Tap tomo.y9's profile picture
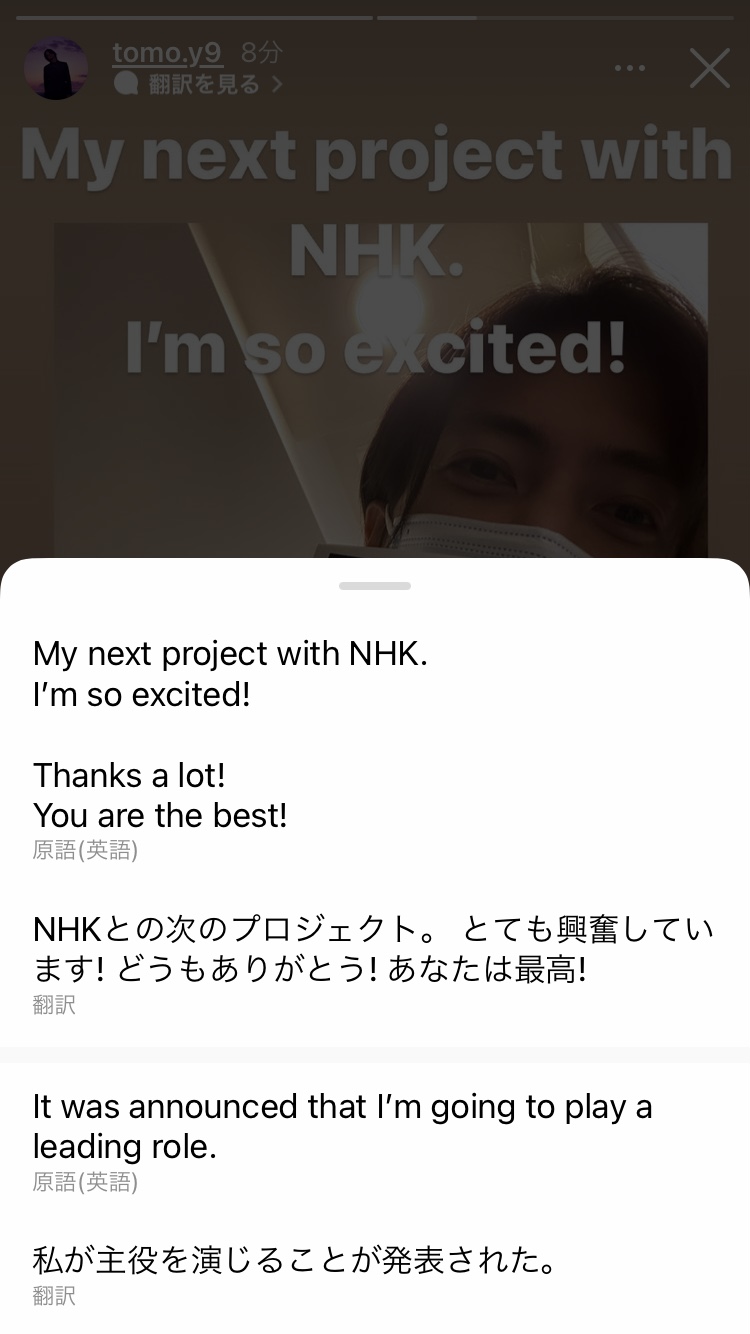This screenshot has width=750, height=1334. pos(55,69)
